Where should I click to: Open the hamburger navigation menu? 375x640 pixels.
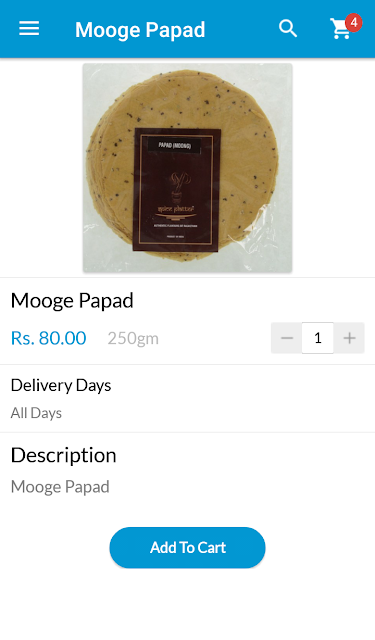[29, 29]
